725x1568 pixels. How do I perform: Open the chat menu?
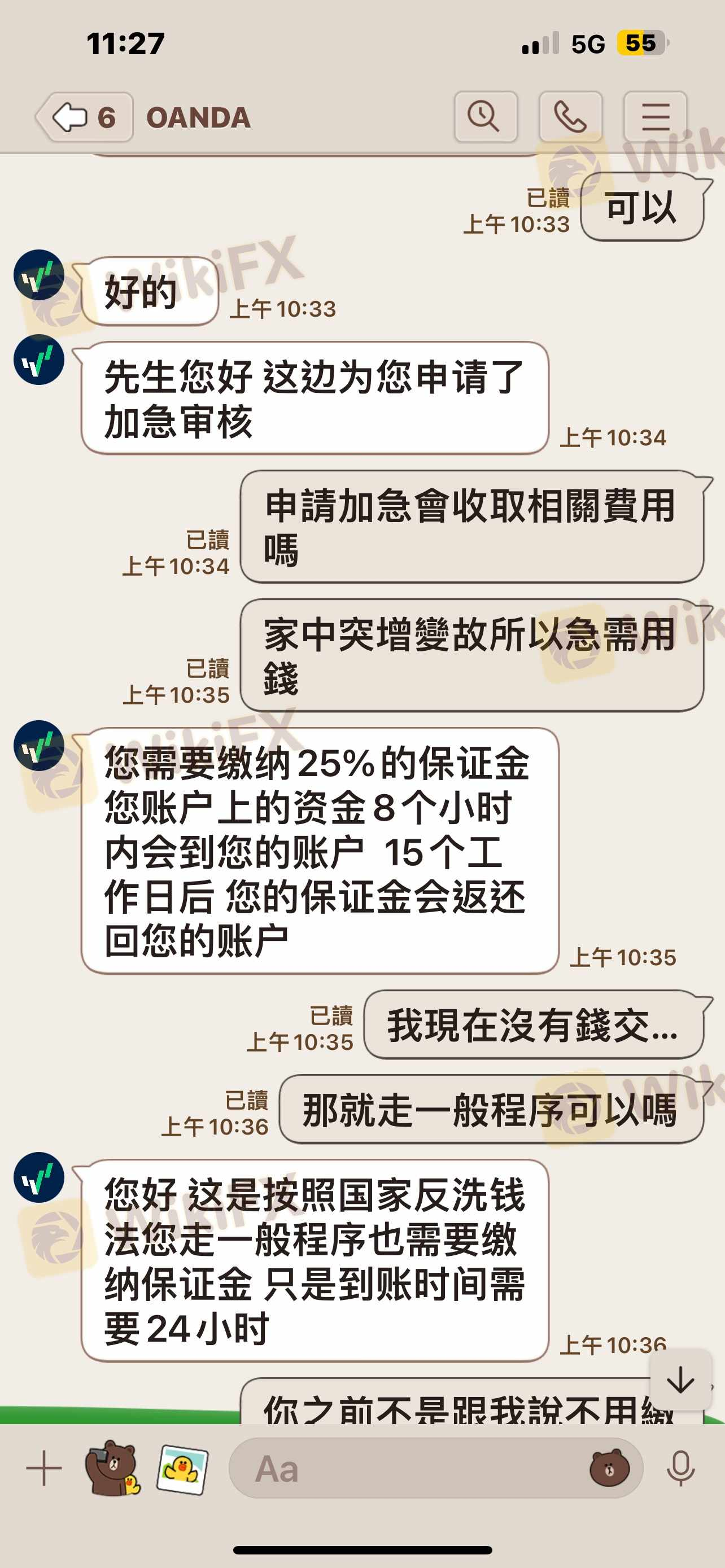click(655, 117)
